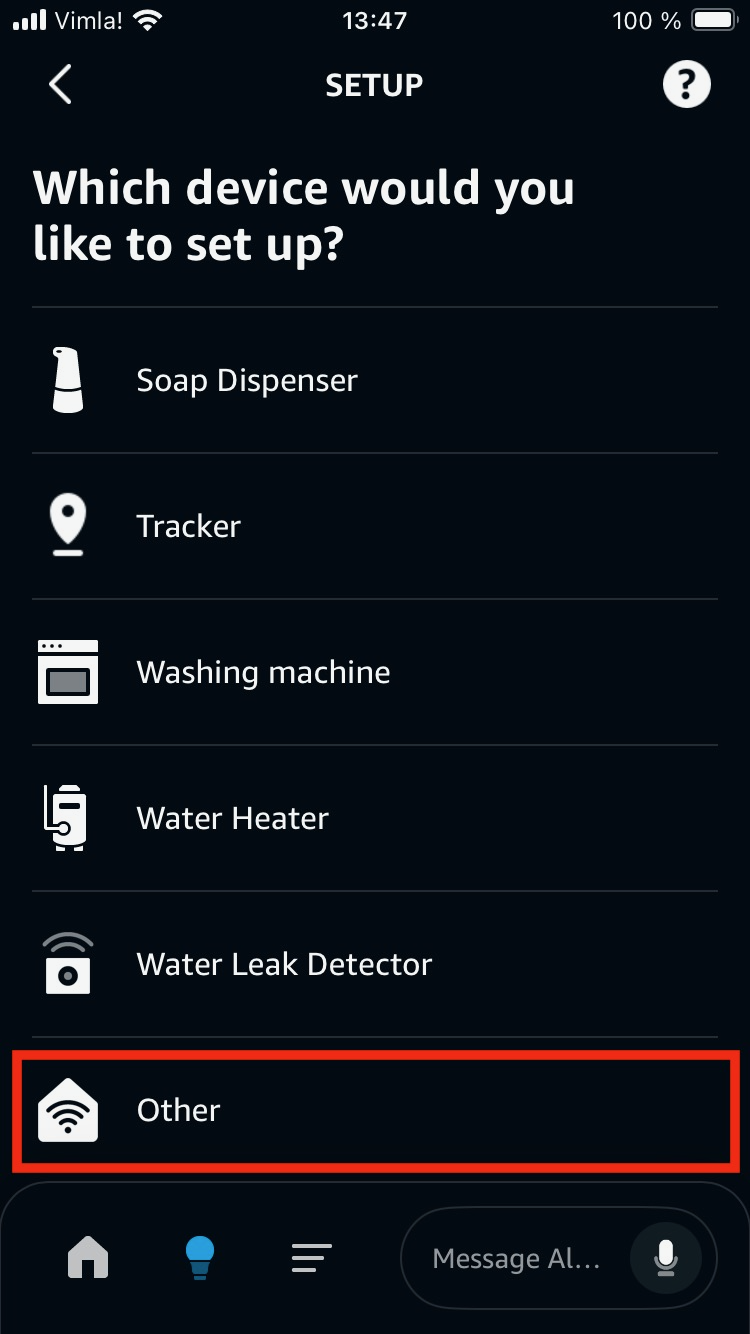Open the Help question mark icon
This screenshot has height=1334, width=750.
(x=686, y=84)
